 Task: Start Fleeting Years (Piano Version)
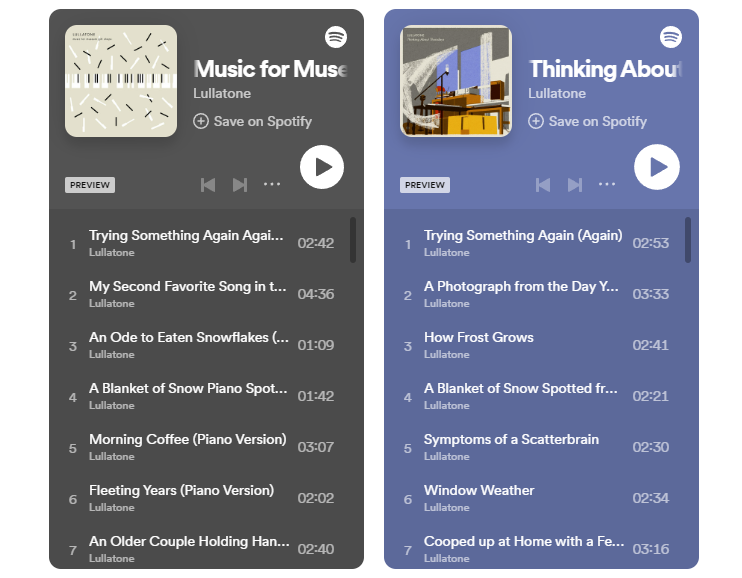point(181,491)
